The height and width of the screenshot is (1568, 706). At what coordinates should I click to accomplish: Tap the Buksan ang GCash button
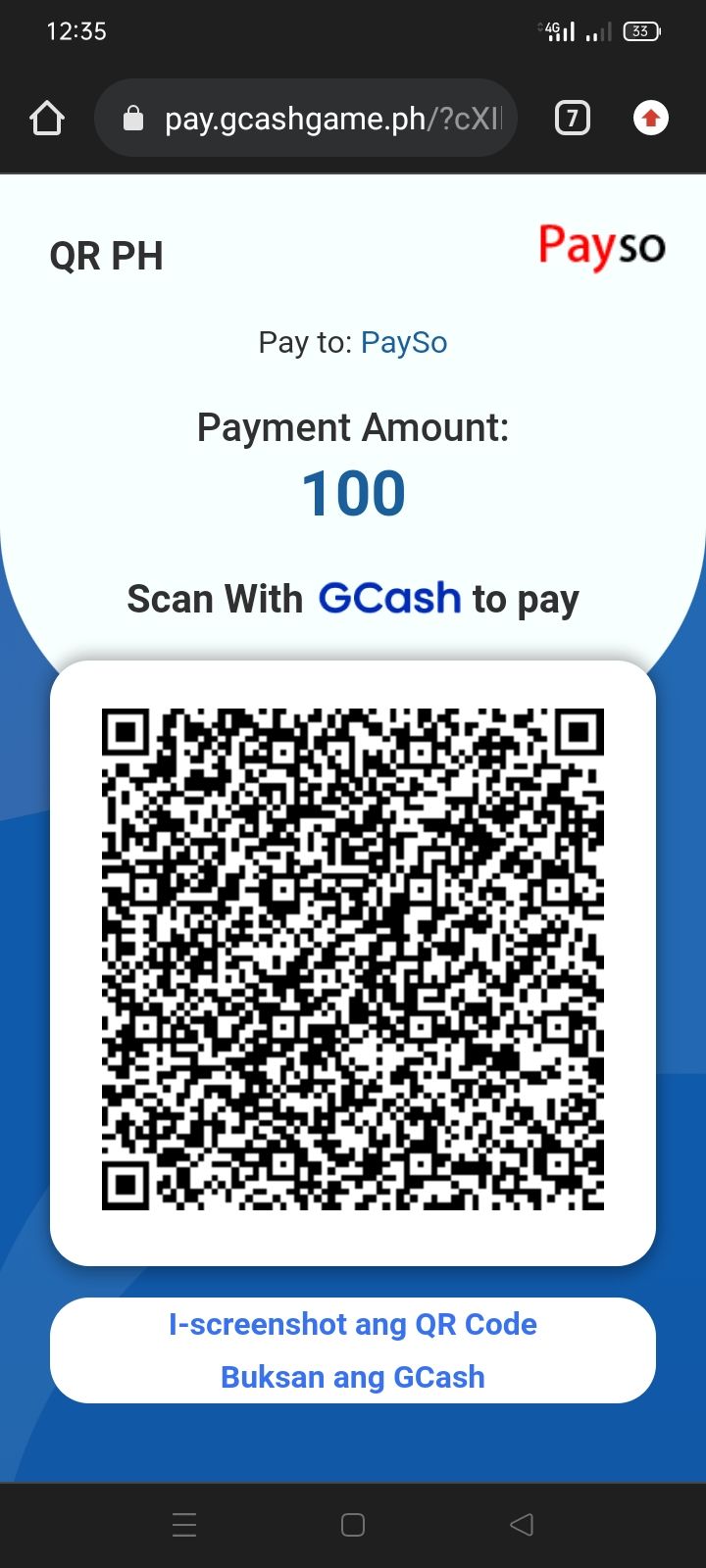pyautogui.click(x=353, y=1377)
